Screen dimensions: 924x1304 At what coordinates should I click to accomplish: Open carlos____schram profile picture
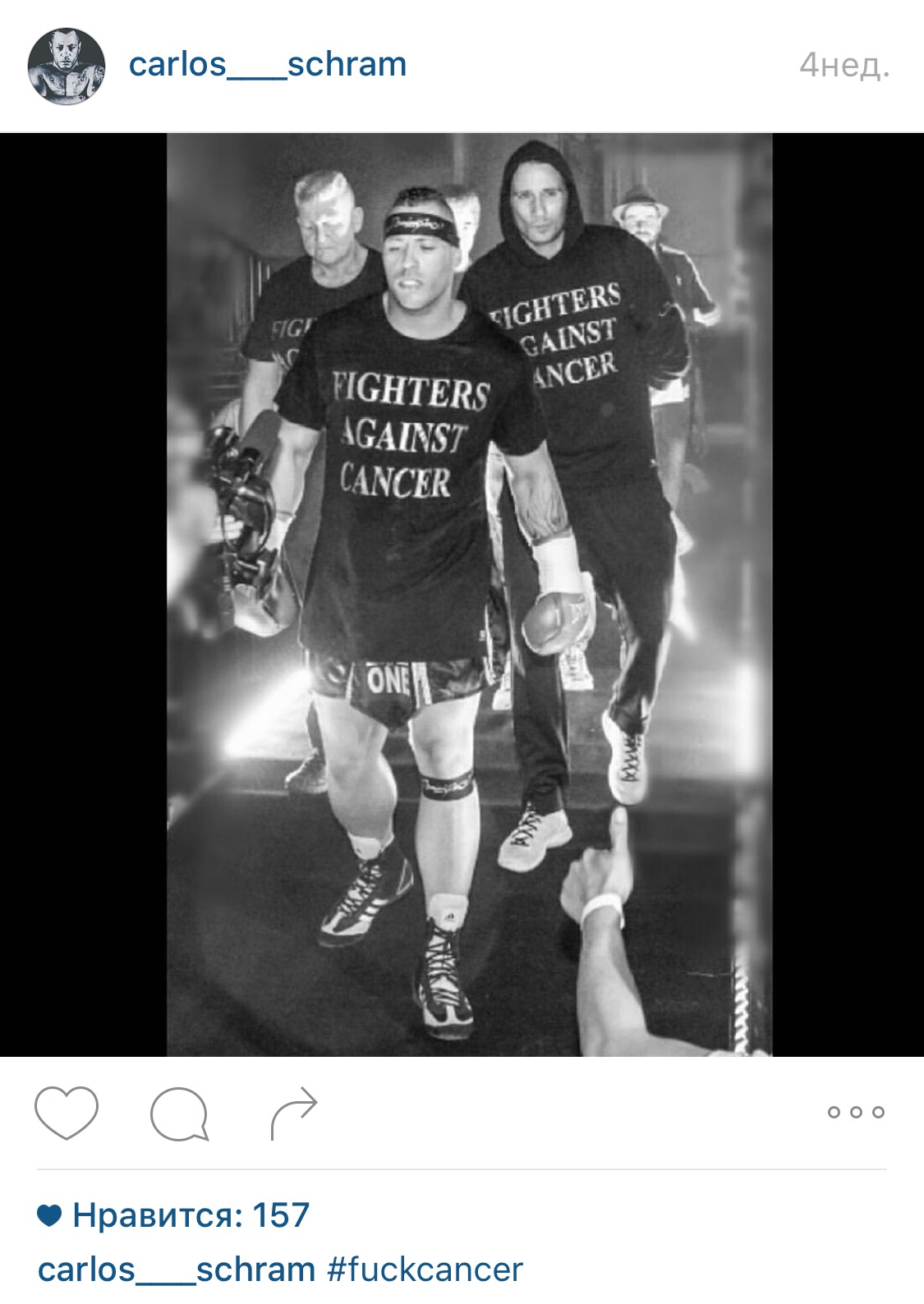66,66
